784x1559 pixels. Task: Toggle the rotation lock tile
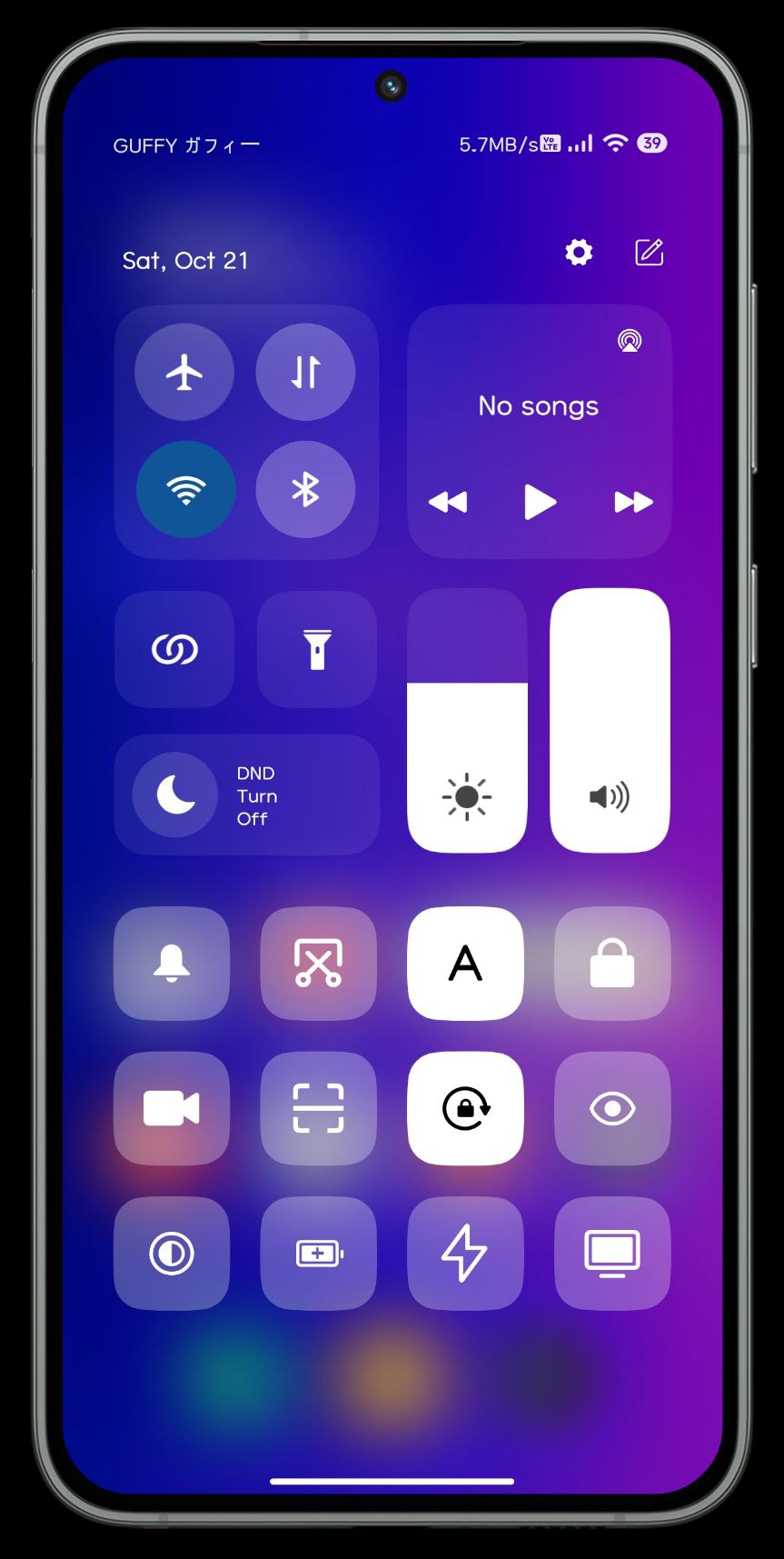(465, 1109)
